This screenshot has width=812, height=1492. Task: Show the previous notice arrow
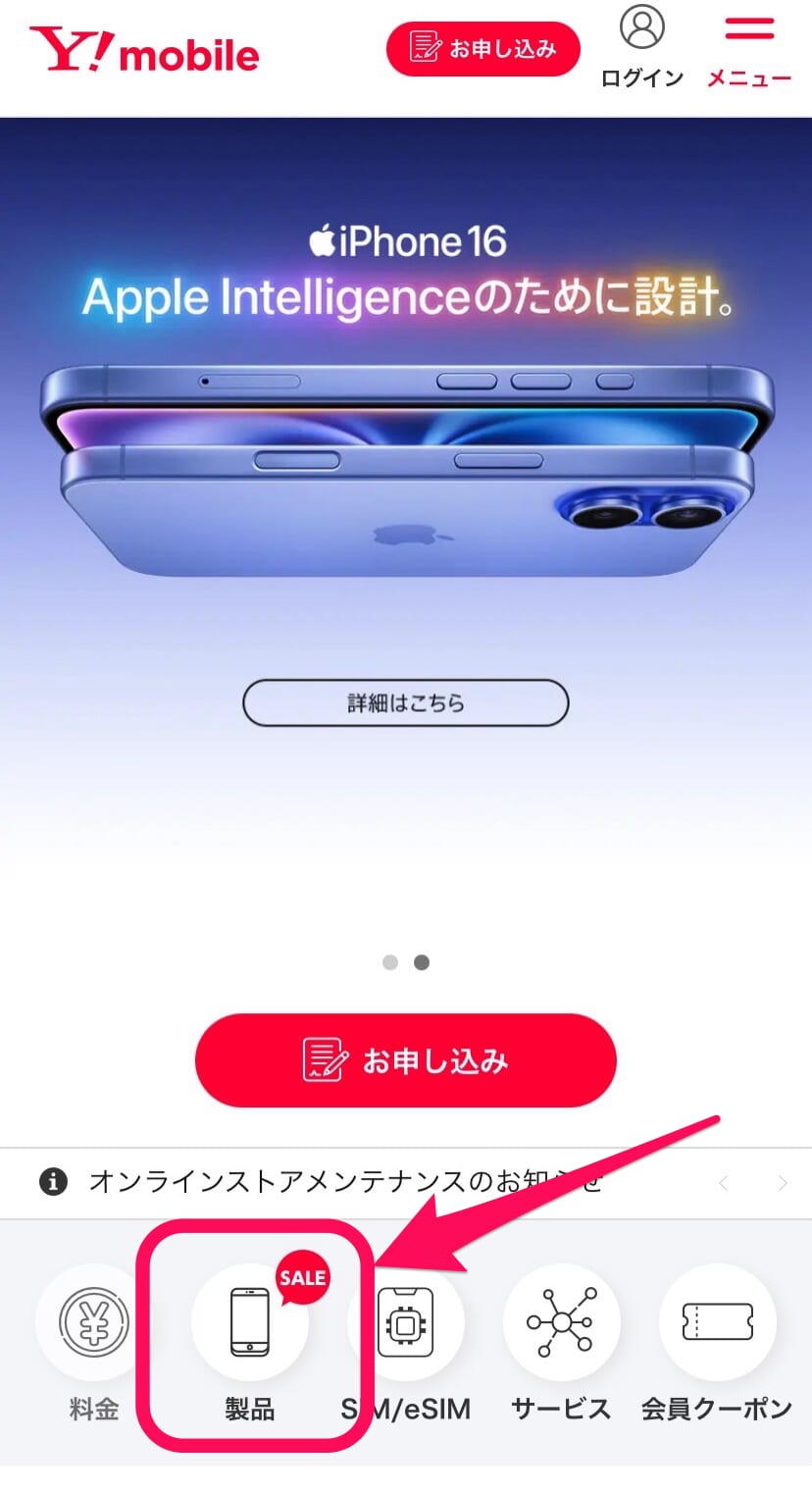tap(723, 1183)
